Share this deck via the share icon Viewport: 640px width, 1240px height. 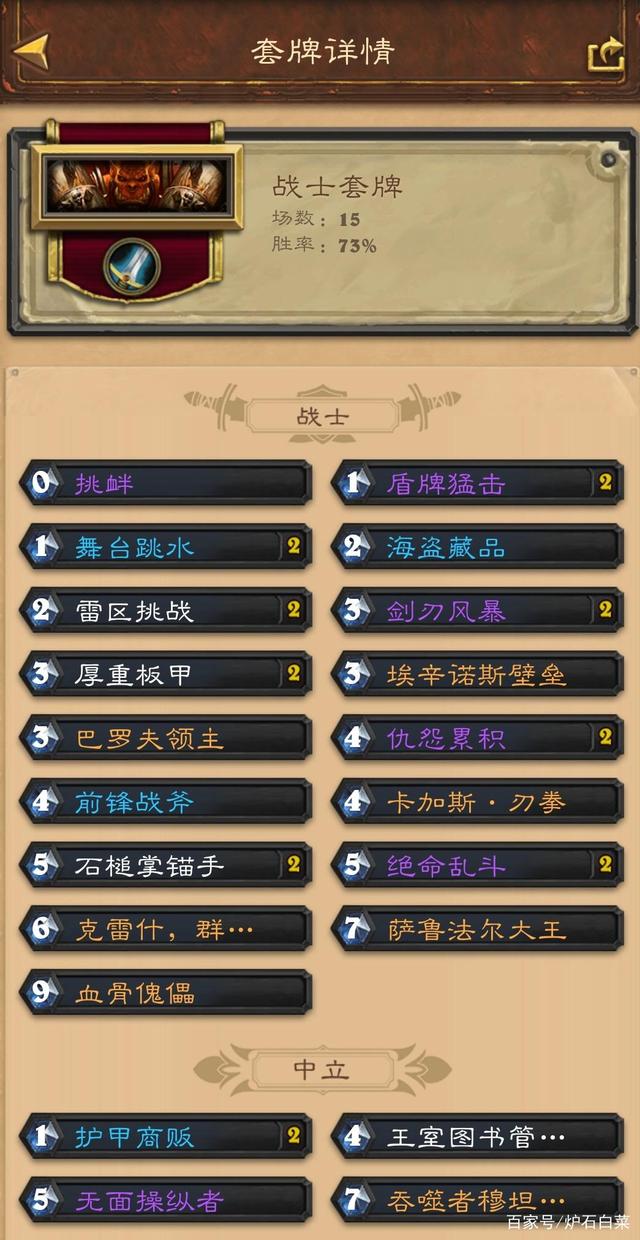(x=605, y=52)
